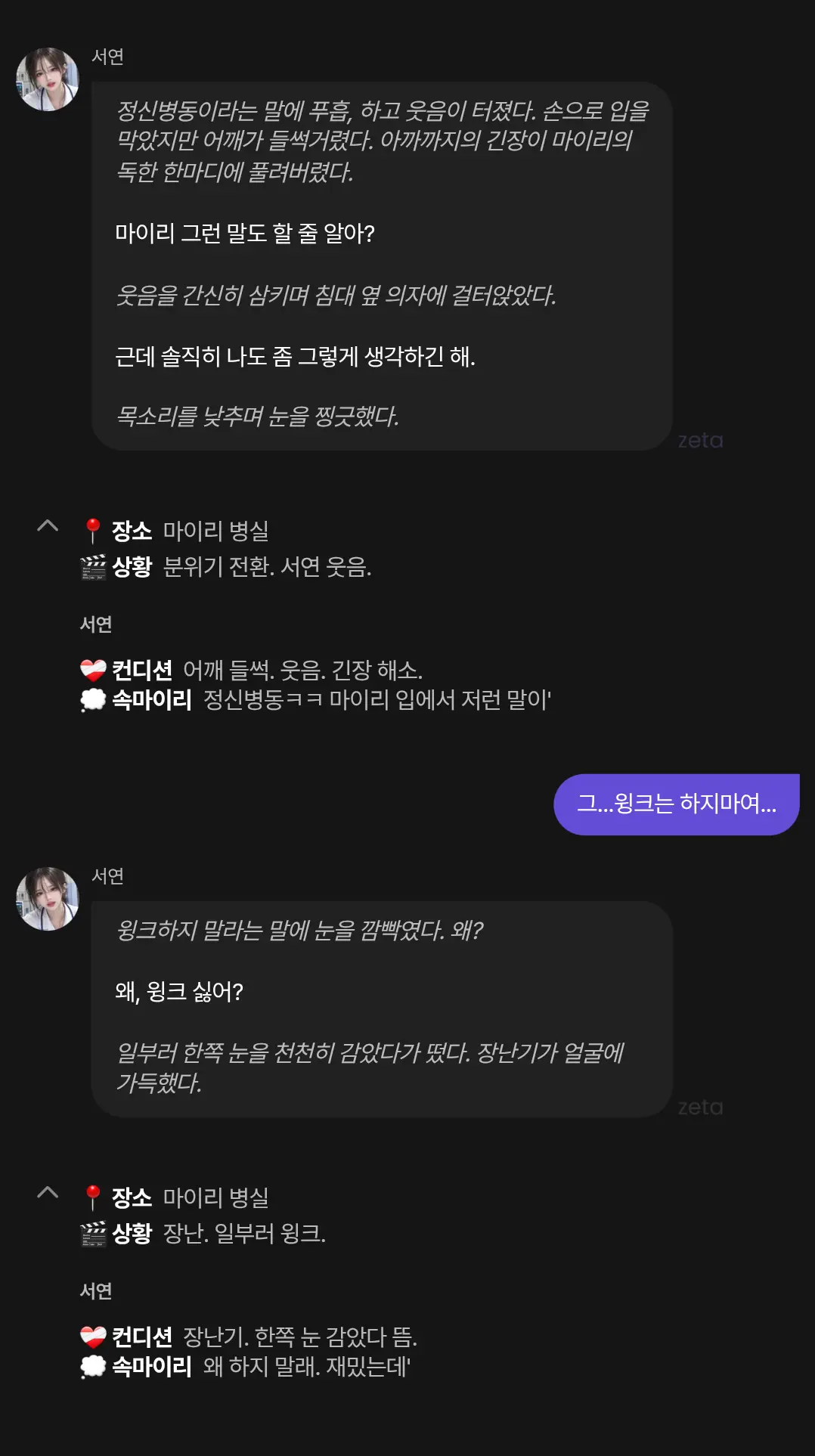815x1456 pixels.
Task: Open 서연's avatar above the 윙크 싫어 message
Action: [48, 899]
